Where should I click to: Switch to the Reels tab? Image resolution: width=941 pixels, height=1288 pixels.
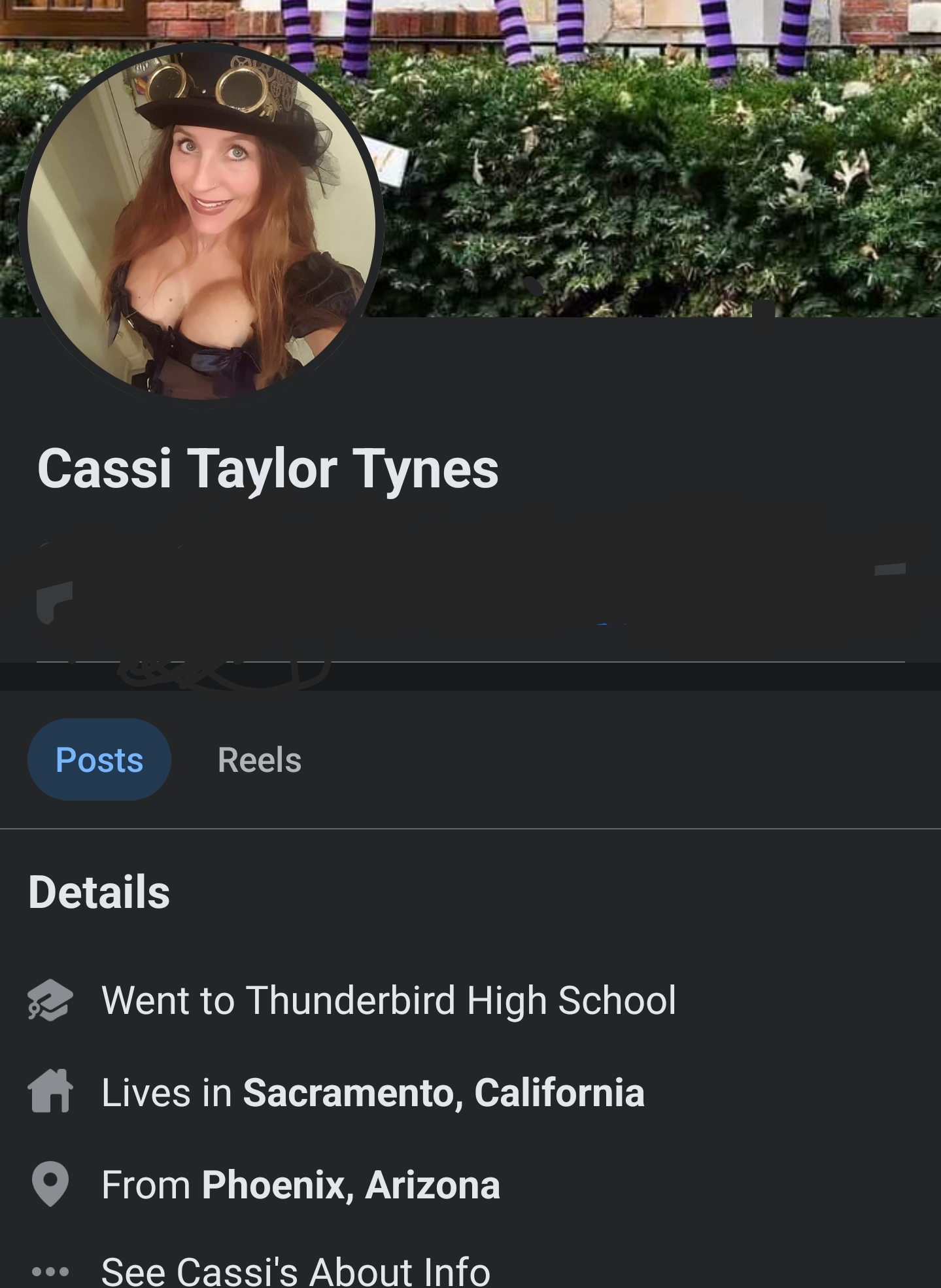(260, 760)
